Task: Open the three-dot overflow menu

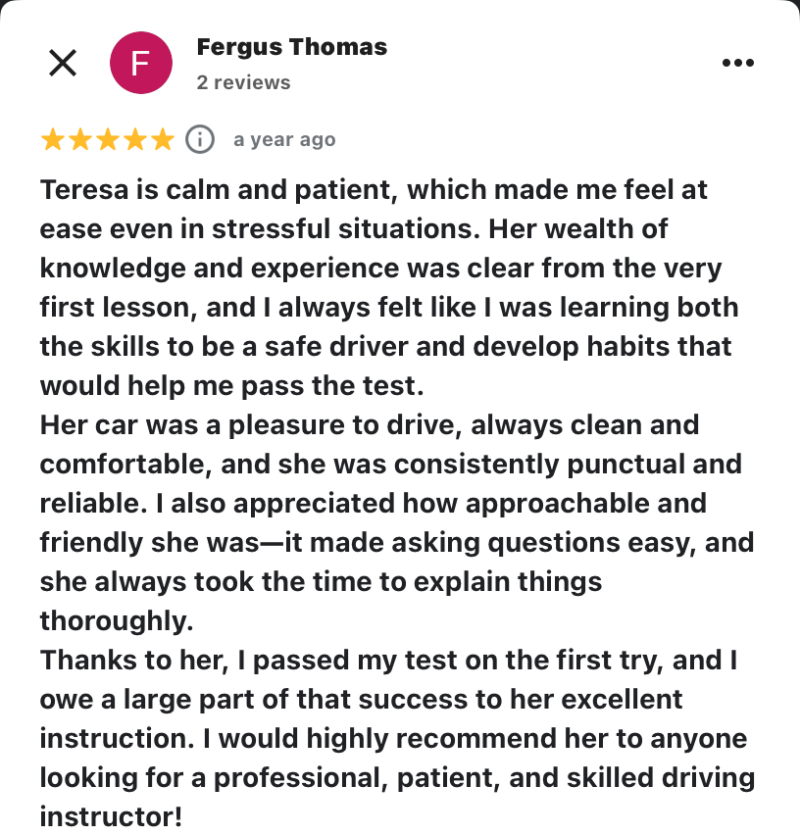Action: [737, 63]
